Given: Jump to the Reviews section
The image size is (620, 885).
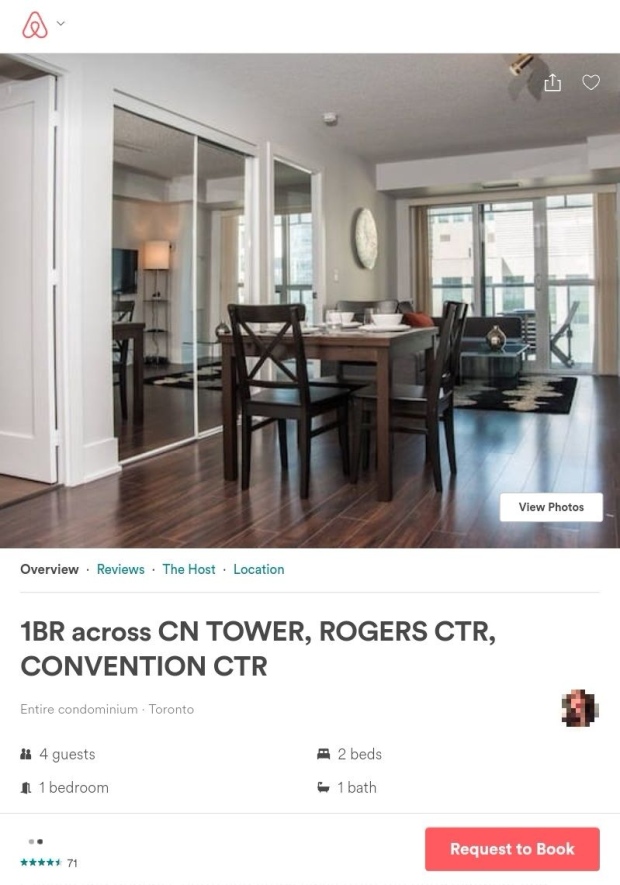Looking at the screenshot, I should 120,569.
